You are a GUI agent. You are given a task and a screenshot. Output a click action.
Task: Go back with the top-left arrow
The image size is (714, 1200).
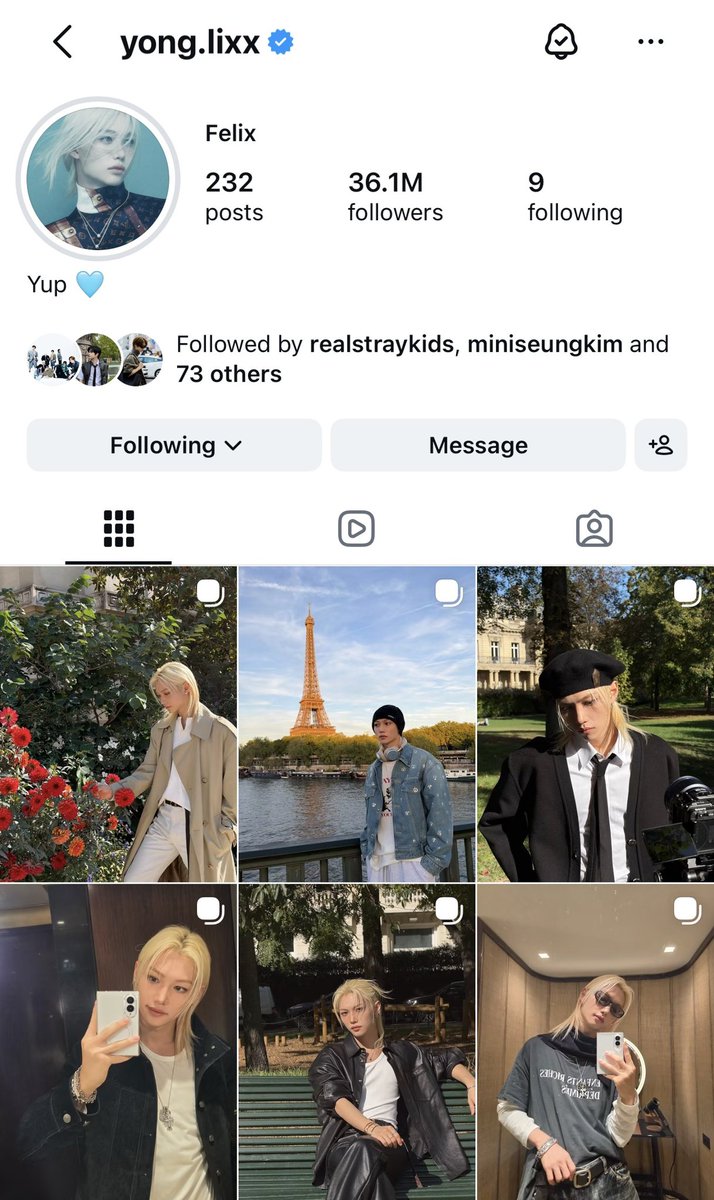[63, 42]
